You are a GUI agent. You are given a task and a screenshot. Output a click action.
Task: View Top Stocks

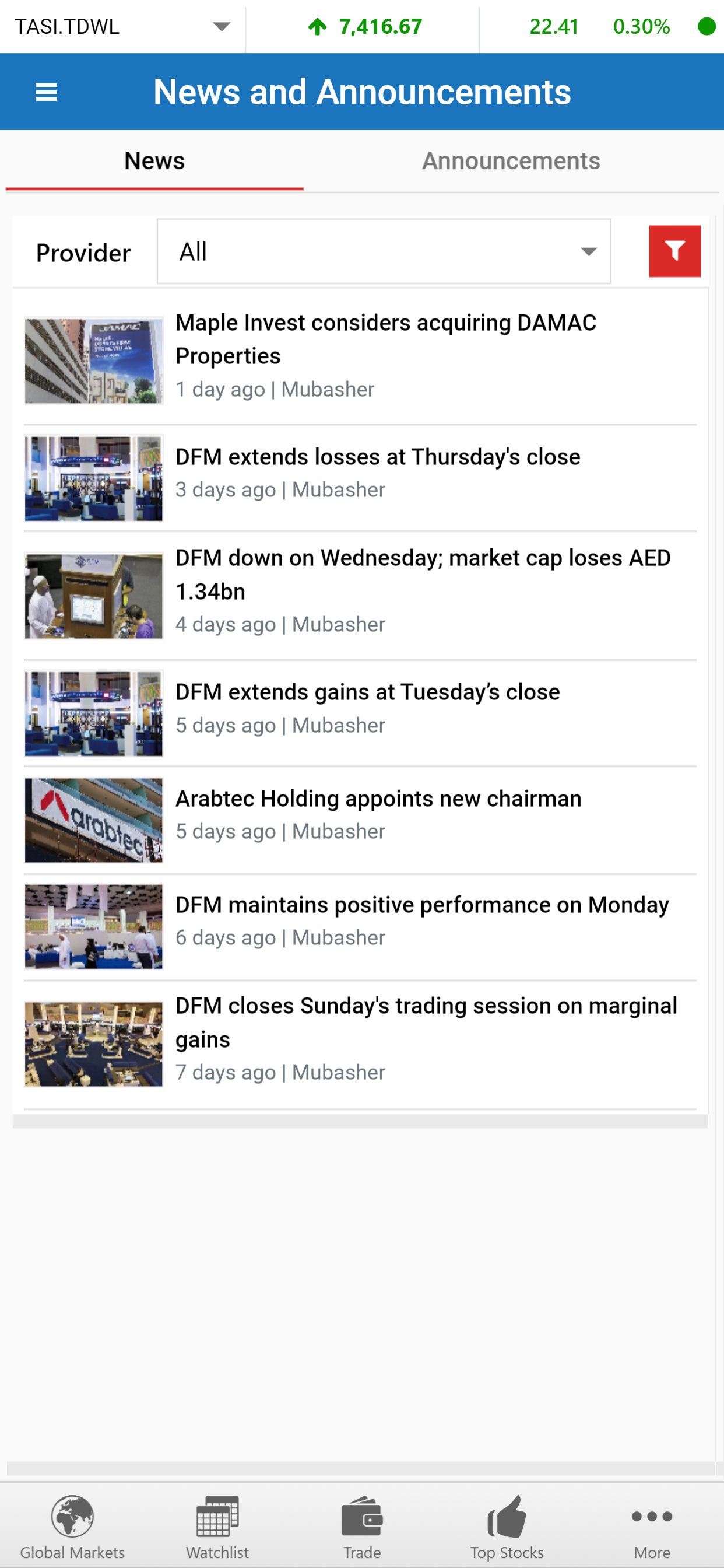click(x=507, y=1527)
